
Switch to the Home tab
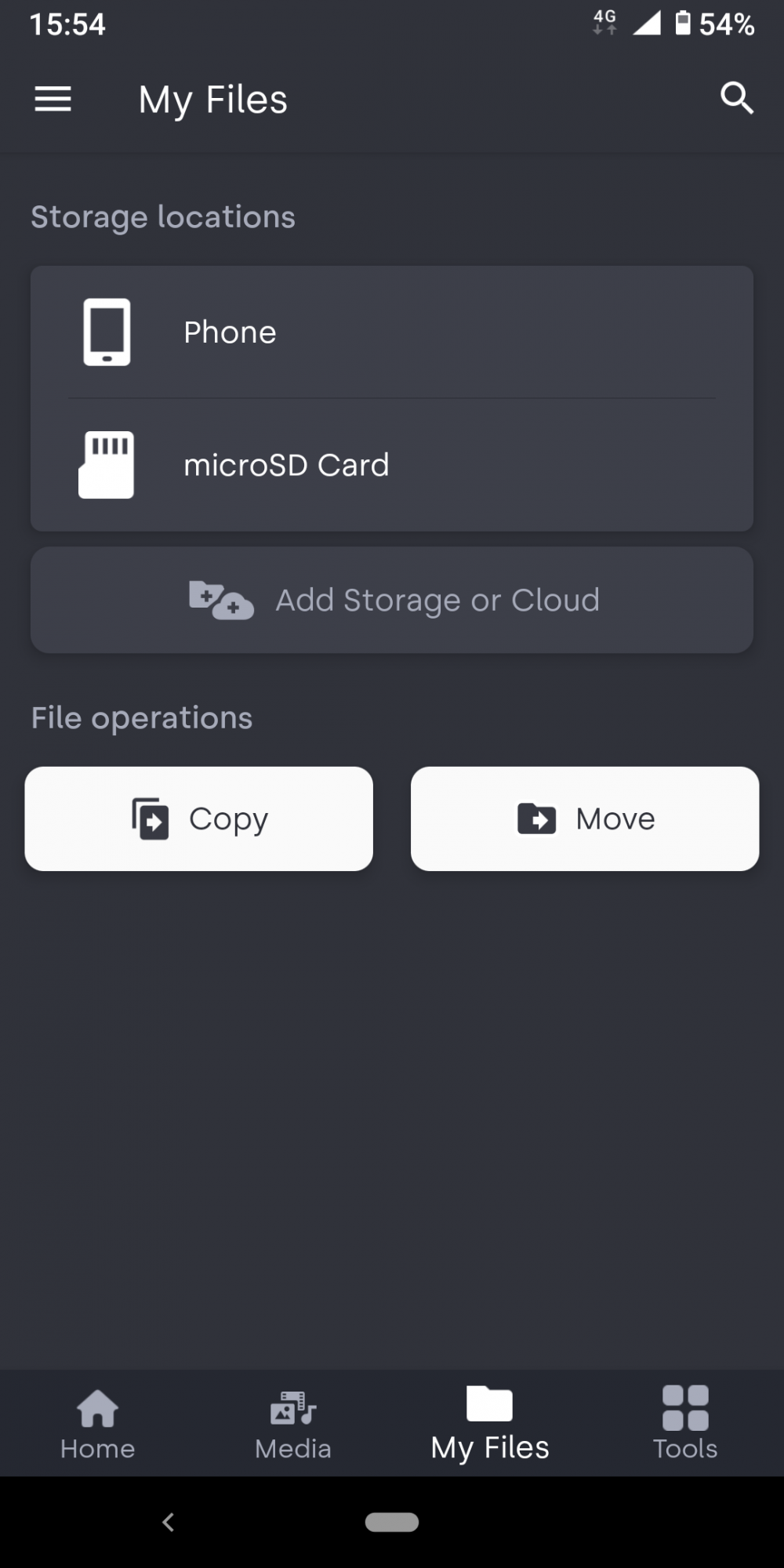(97, 1423)
